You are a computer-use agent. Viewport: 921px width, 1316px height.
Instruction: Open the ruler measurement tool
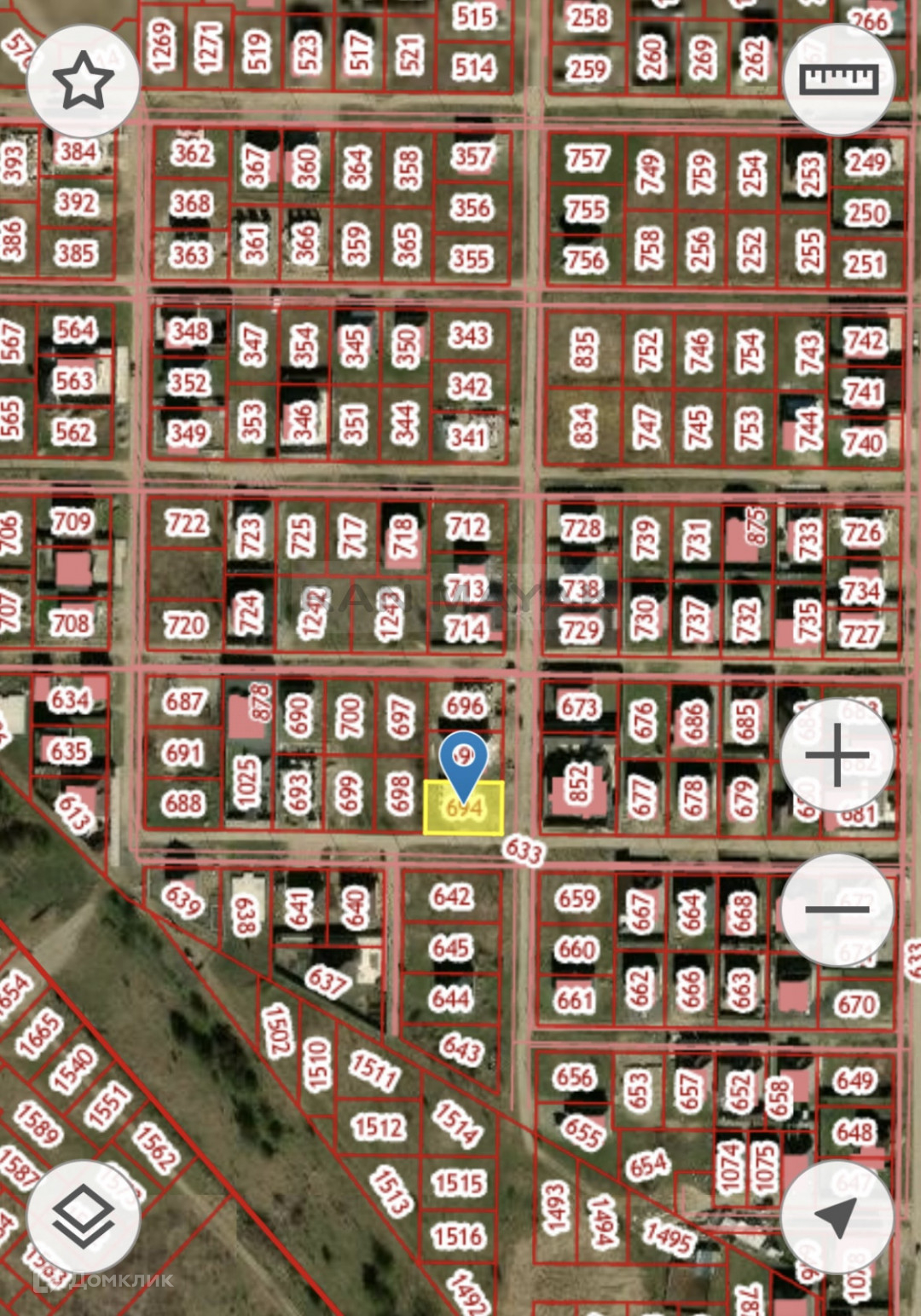point(838,79)
